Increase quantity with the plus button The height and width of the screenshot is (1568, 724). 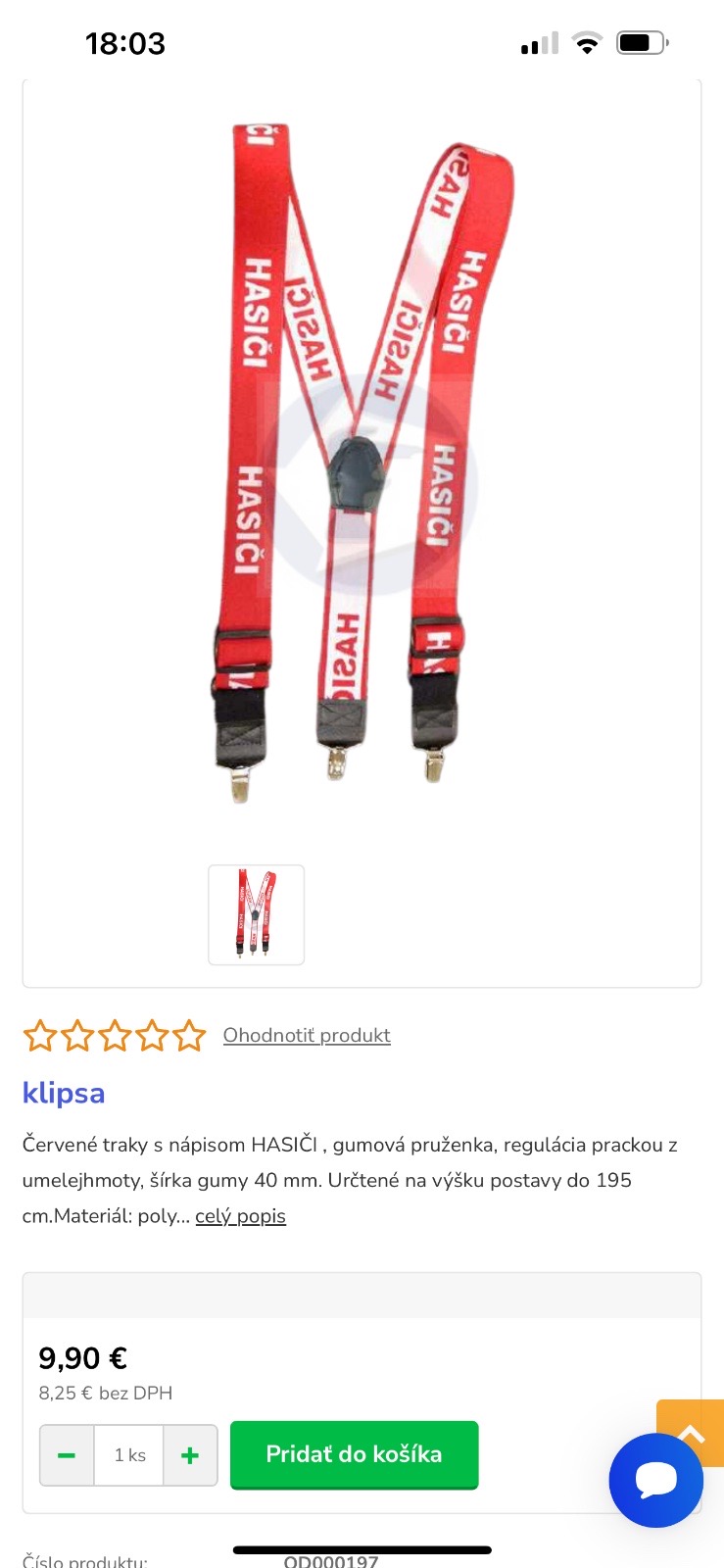point(190,1455)
